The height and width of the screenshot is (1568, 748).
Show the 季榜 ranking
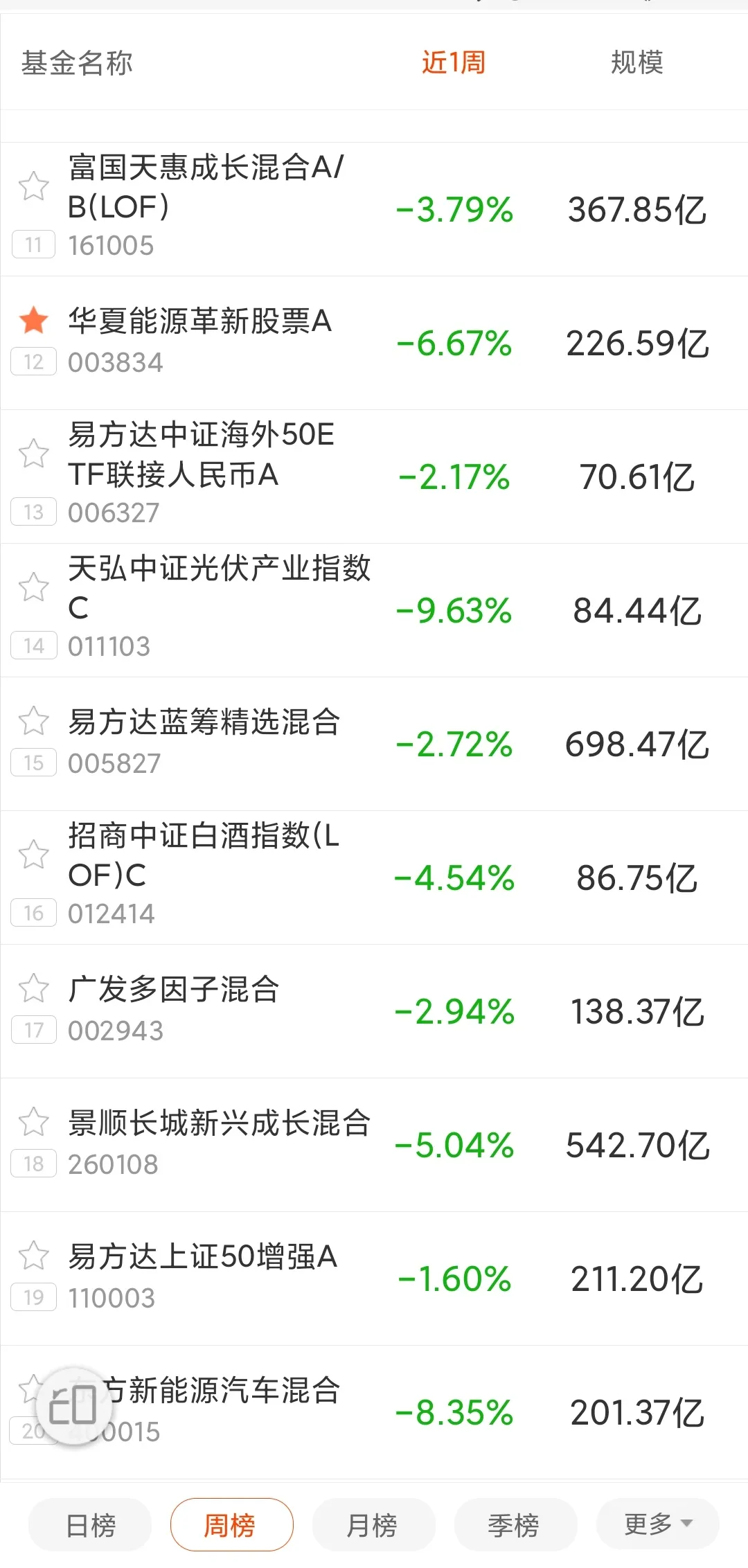pos(515,1524)
